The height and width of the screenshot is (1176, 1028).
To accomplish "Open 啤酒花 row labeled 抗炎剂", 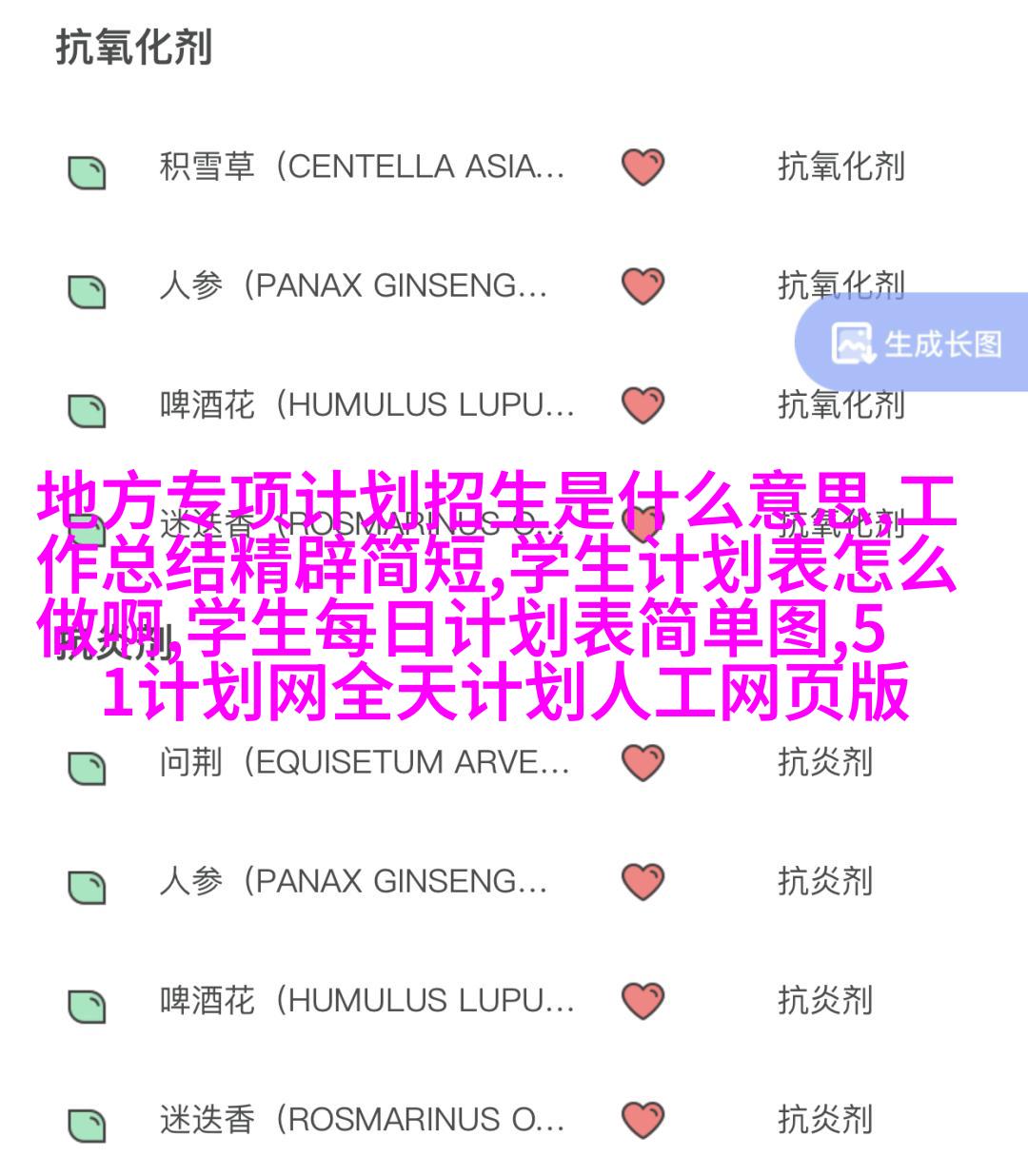I will 366,1000.
